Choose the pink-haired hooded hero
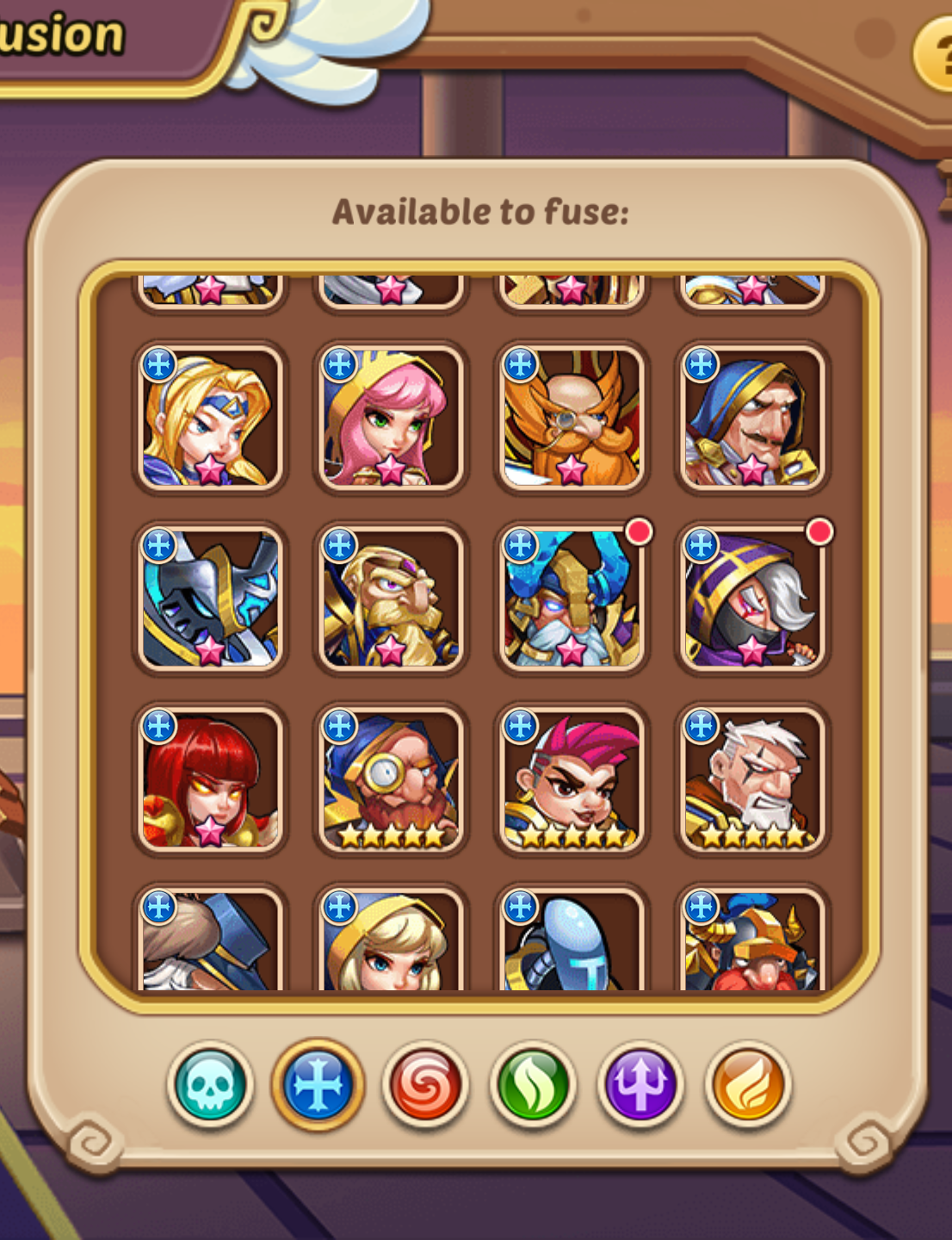952x1240 pixels. 391,418
